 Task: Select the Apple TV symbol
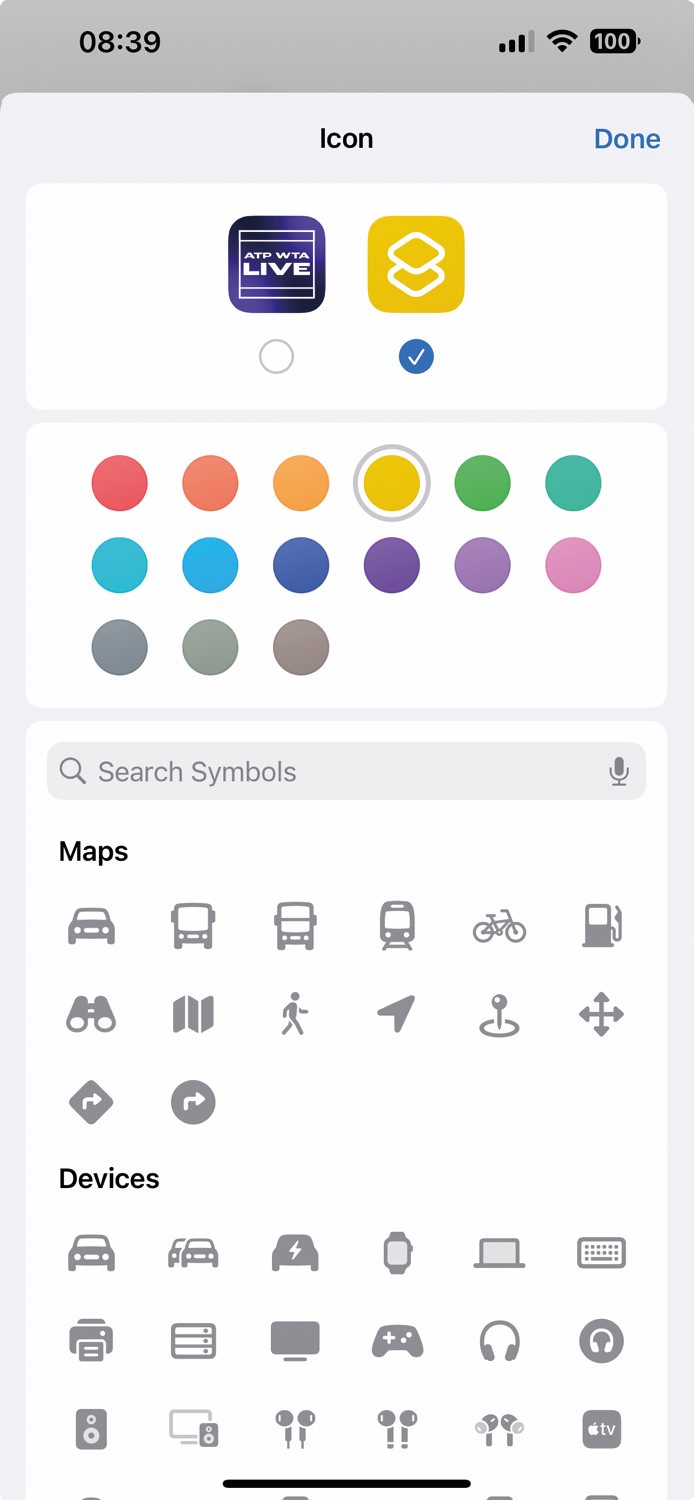[602, 1429]
